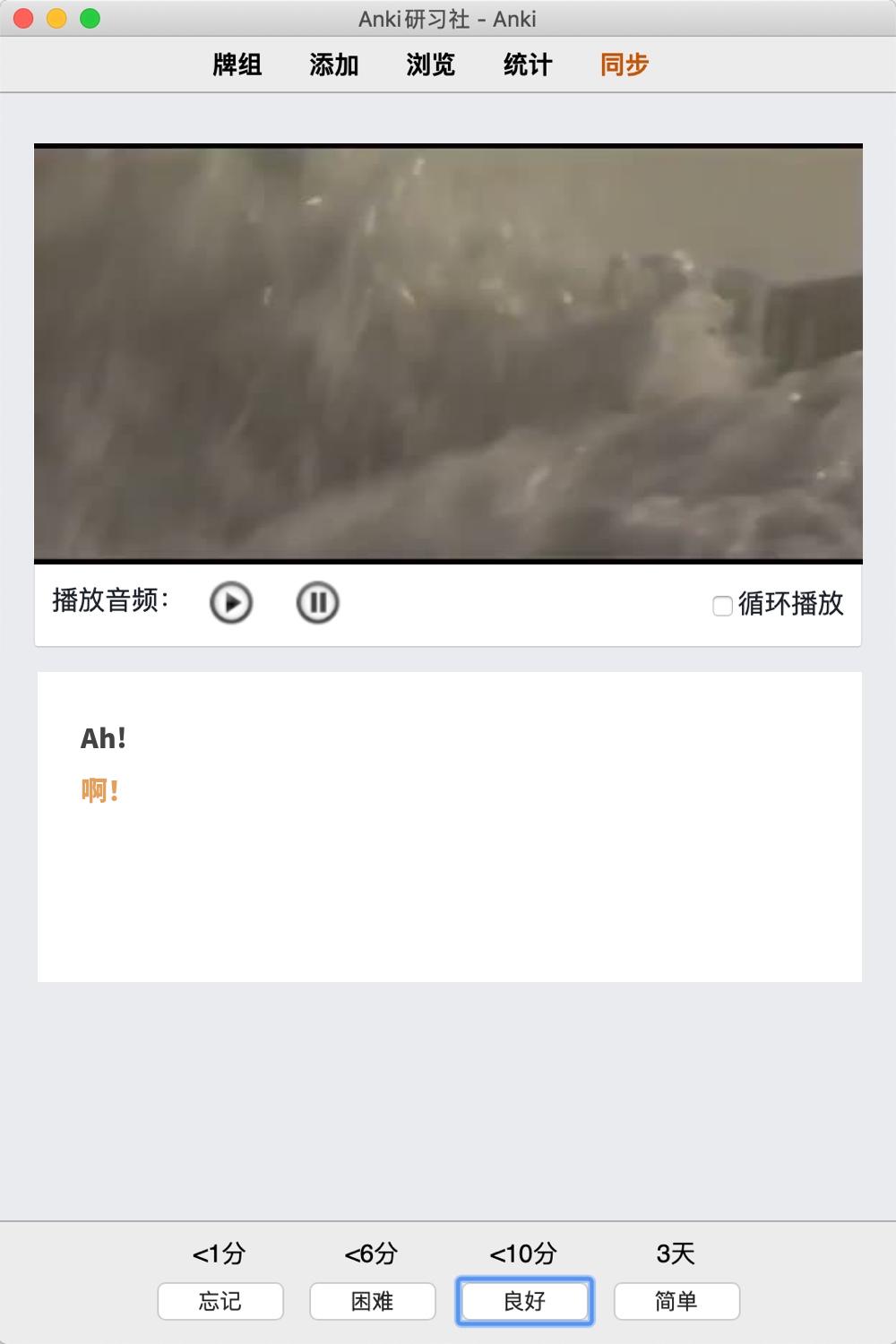This screenshot has width=896, height=1344.
Task: Play the card audio
Action: click(x=231, y=603)
